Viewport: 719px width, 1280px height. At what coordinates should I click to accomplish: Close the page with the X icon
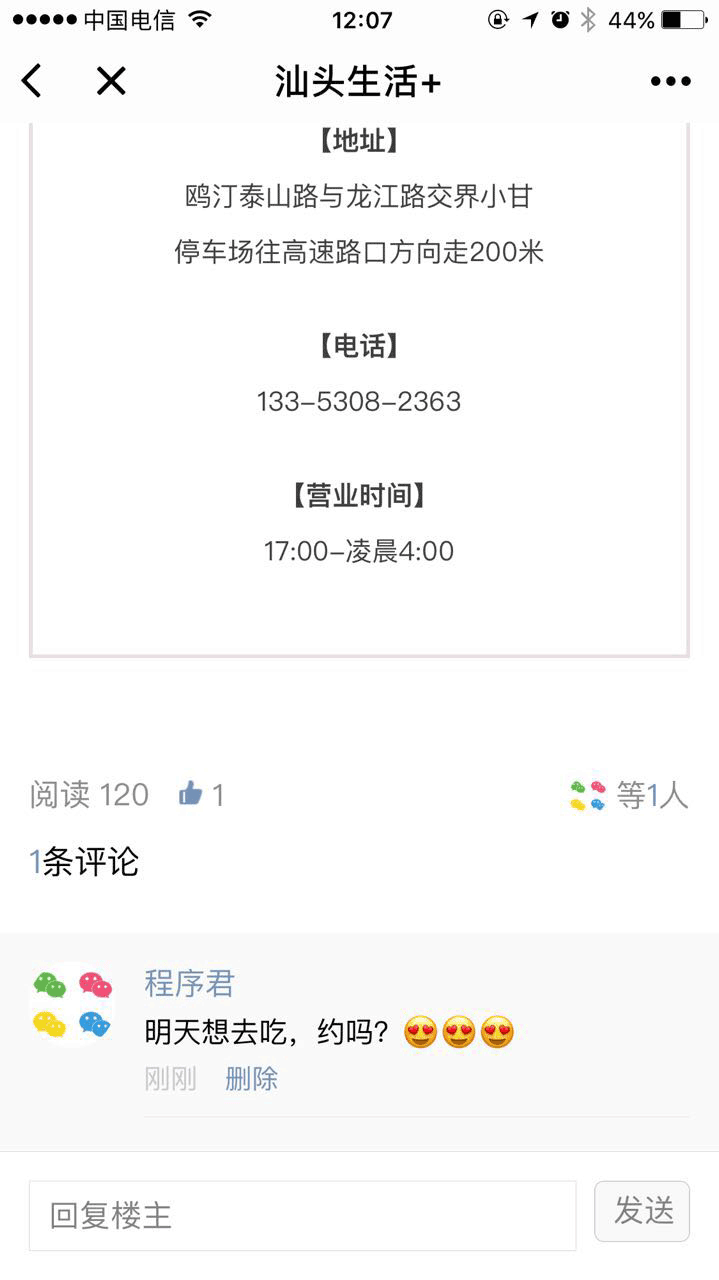[111, 81]
